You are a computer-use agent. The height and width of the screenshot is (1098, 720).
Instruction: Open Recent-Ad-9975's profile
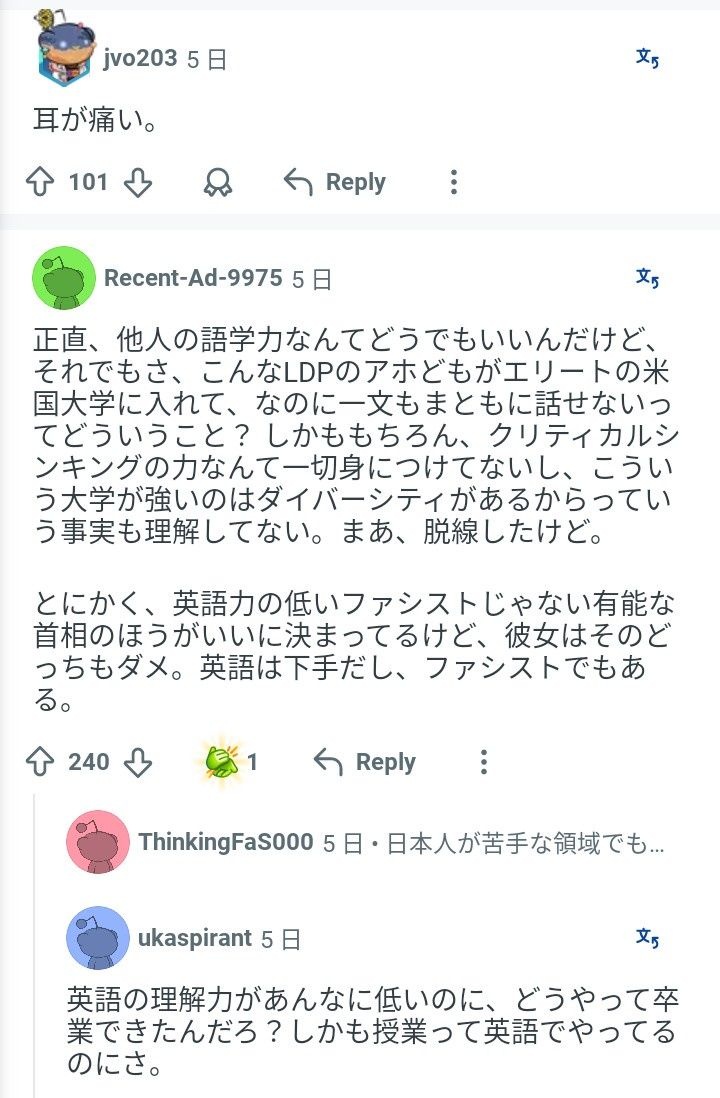point(193,278)
